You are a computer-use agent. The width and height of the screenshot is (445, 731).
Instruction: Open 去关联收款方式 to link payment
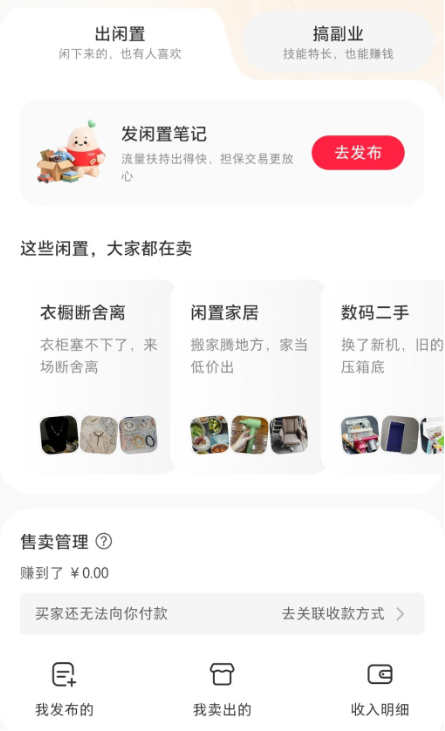click(x=342, y=614)
